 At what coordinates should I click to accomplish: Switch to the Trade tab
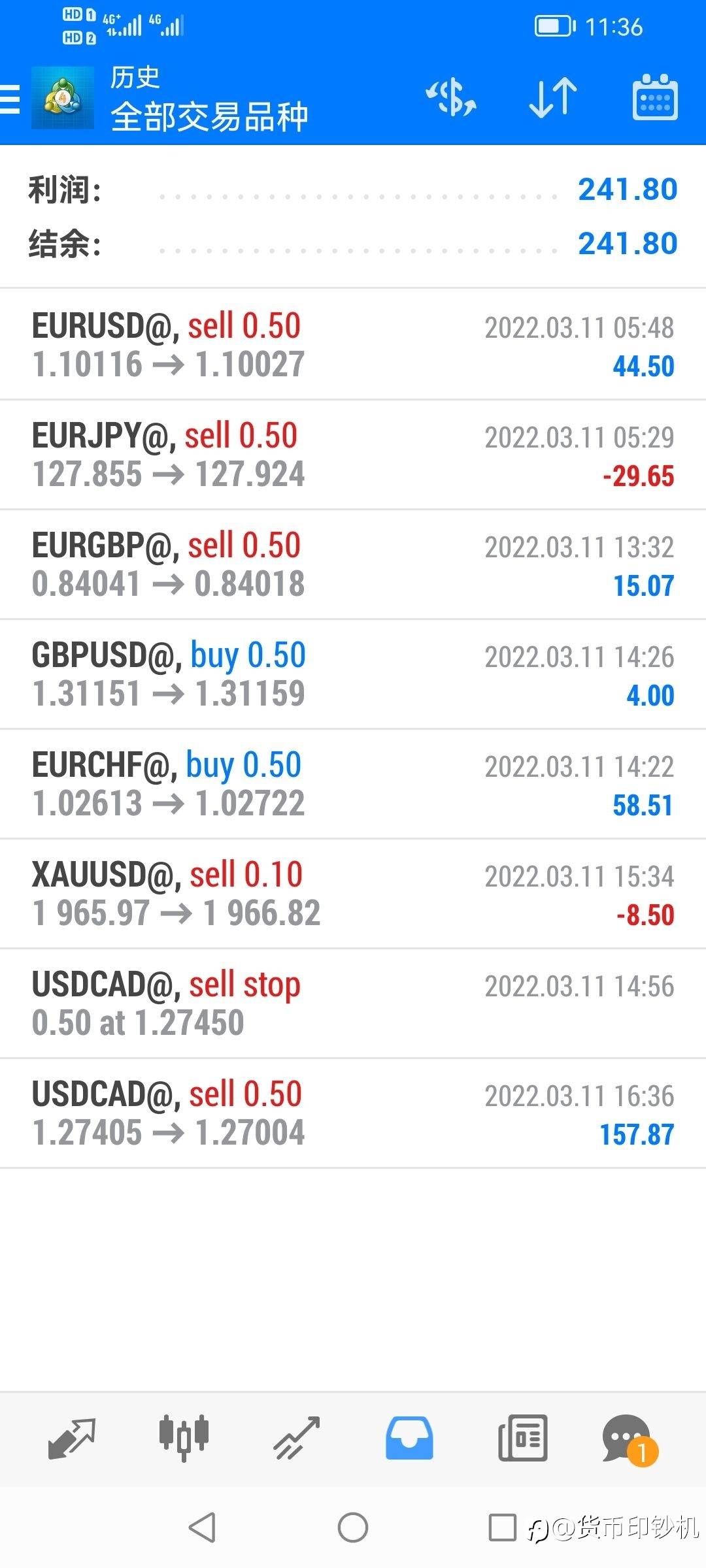tap(297, 1439)
